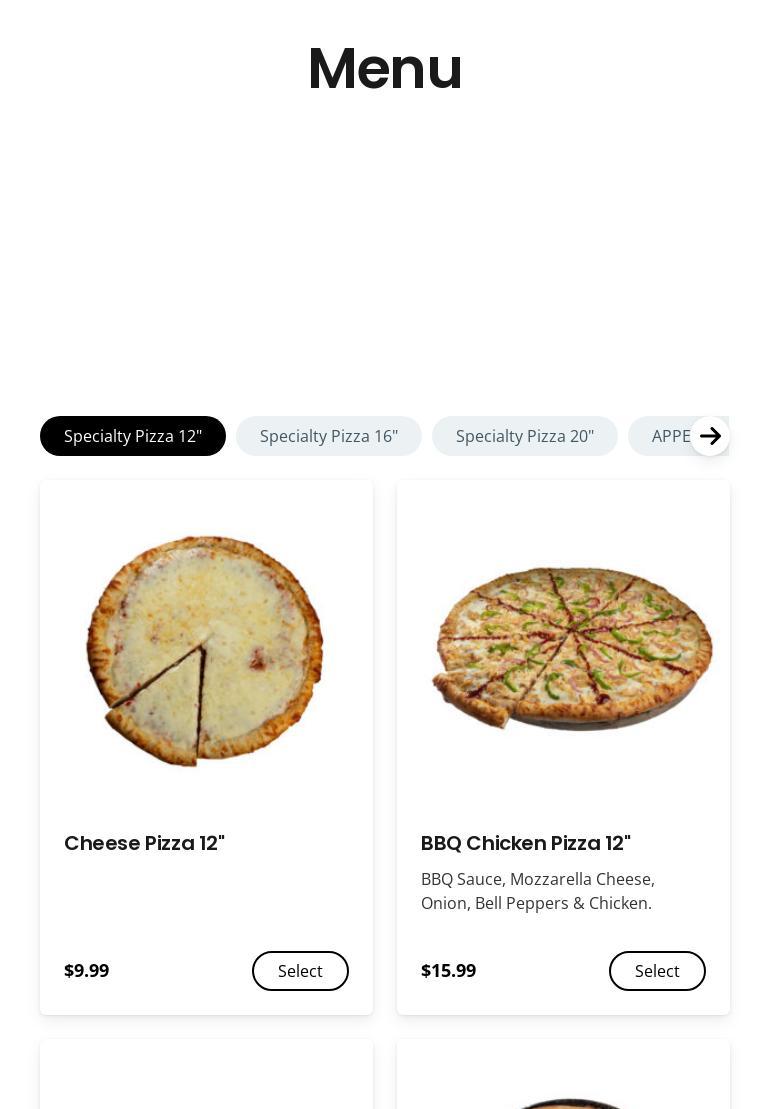Tap the right arrow to show more categories
The image size is (770, 1109).
pyautogui.click(x=710, y=436)
